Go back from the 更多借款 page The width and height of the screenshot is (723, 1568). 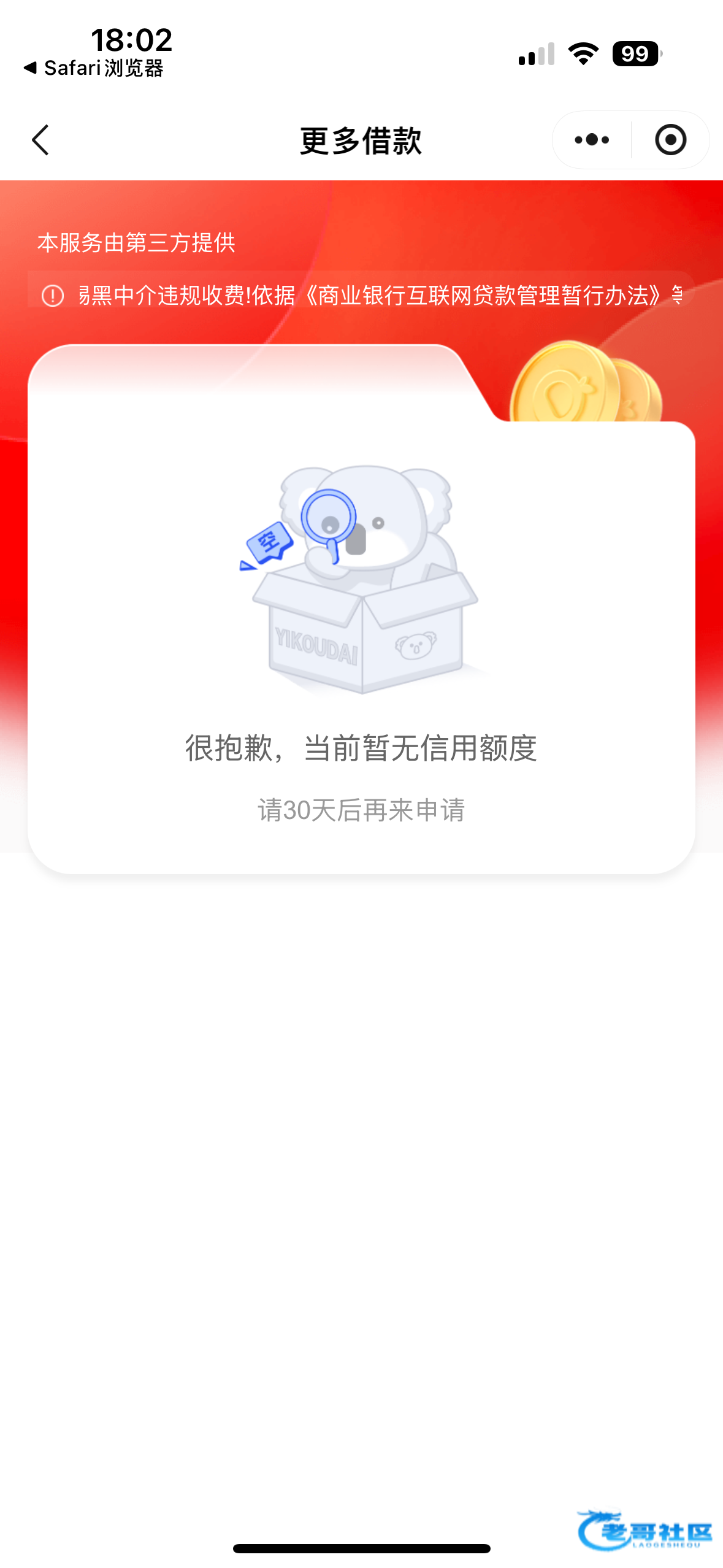(40, 140)
